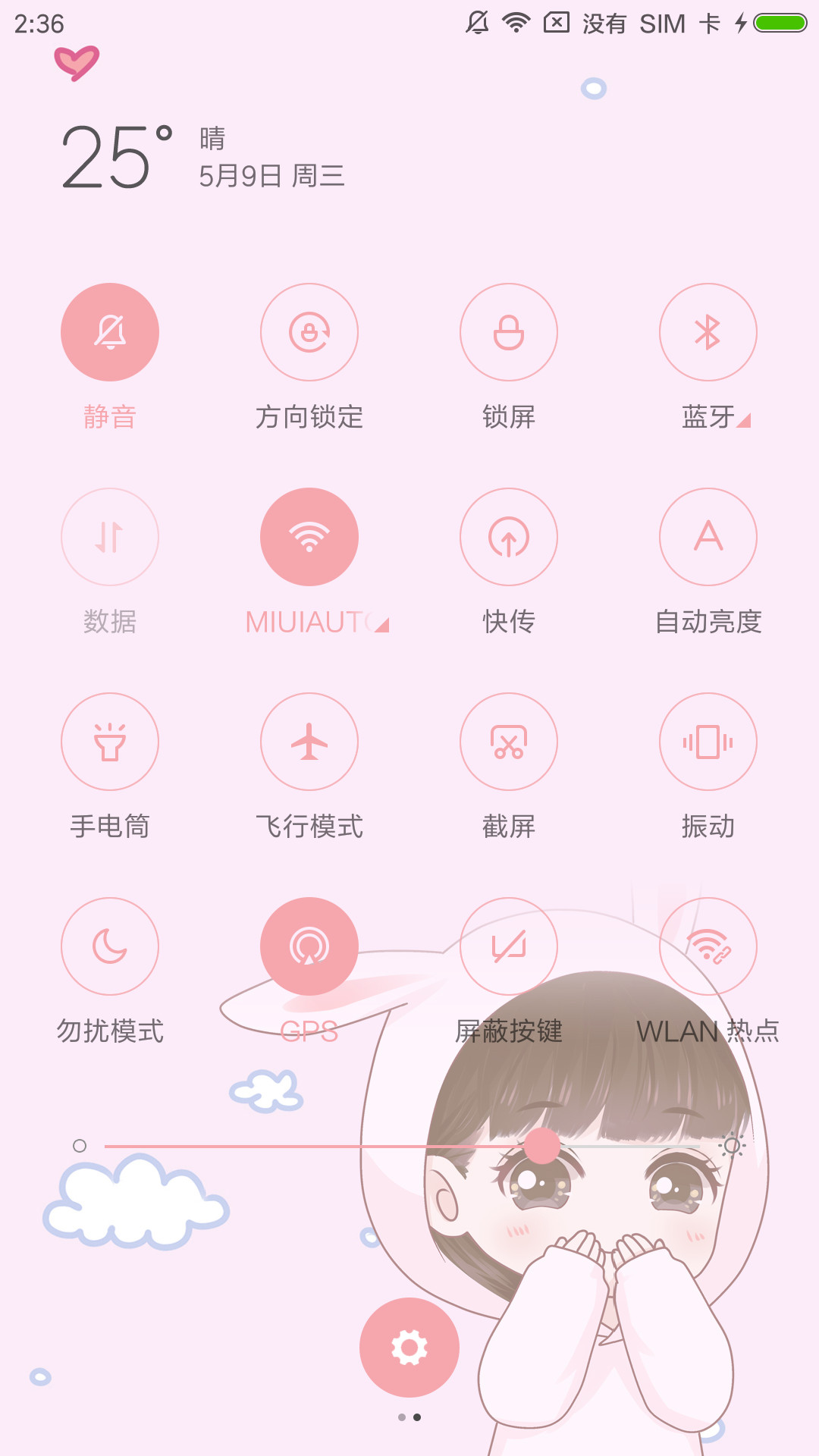This screenshot has height=1456, width=819.
Task: Enable 屏蔽按键 button lock
Action: (509, 946)
